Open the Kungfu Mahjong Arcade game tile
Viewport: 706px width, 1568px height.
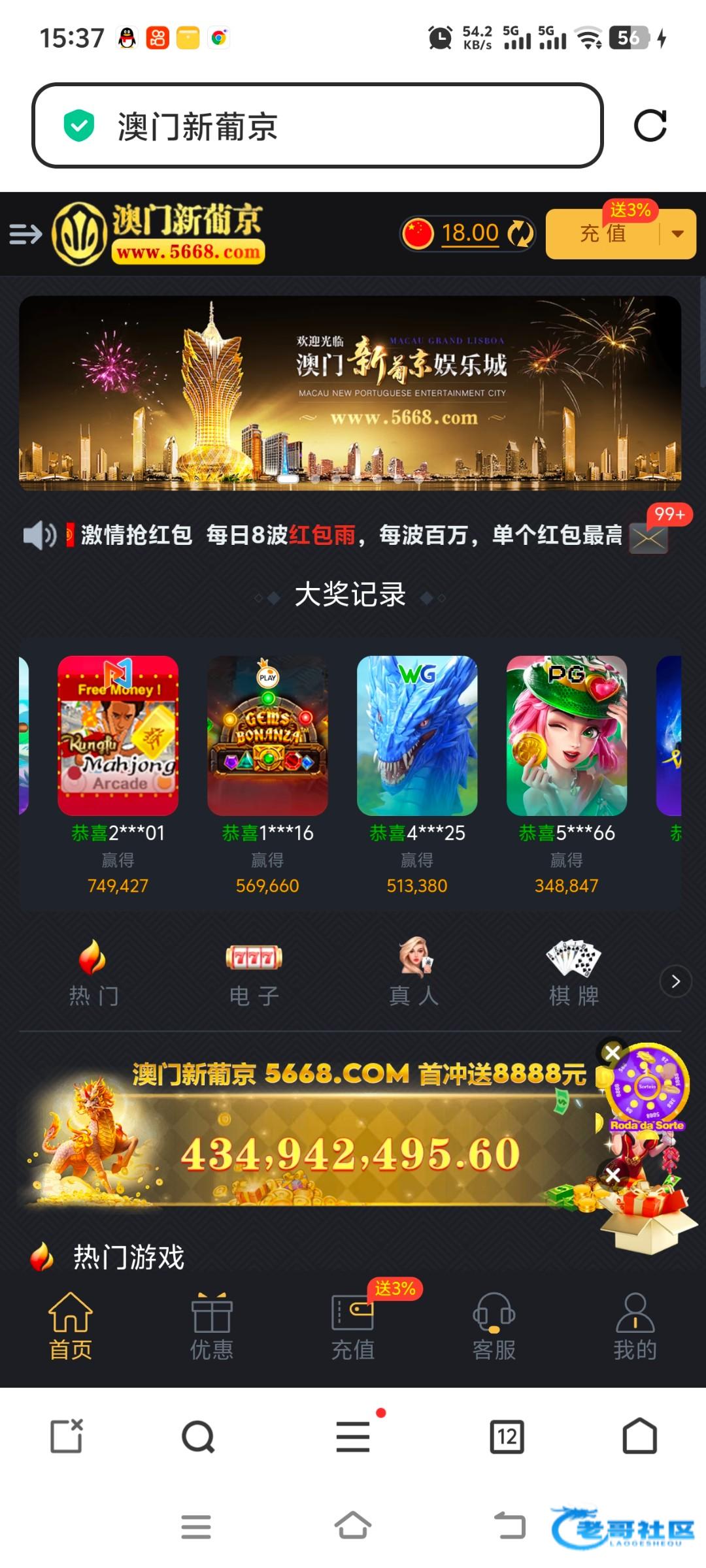coord(118,735)
